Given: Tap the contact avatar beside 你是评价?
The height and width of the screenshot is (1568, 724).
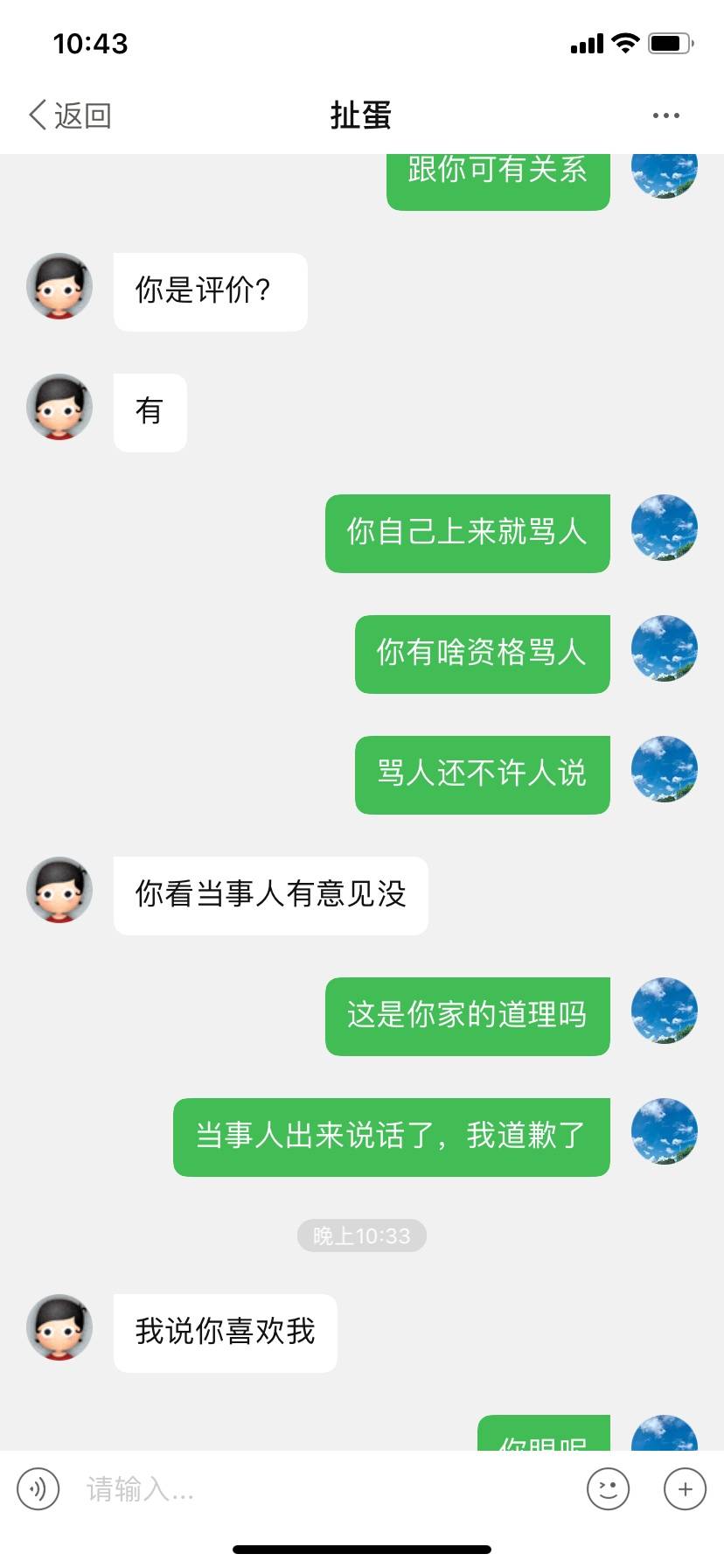Looking at the screenshot, I should [x=59, y=287].
